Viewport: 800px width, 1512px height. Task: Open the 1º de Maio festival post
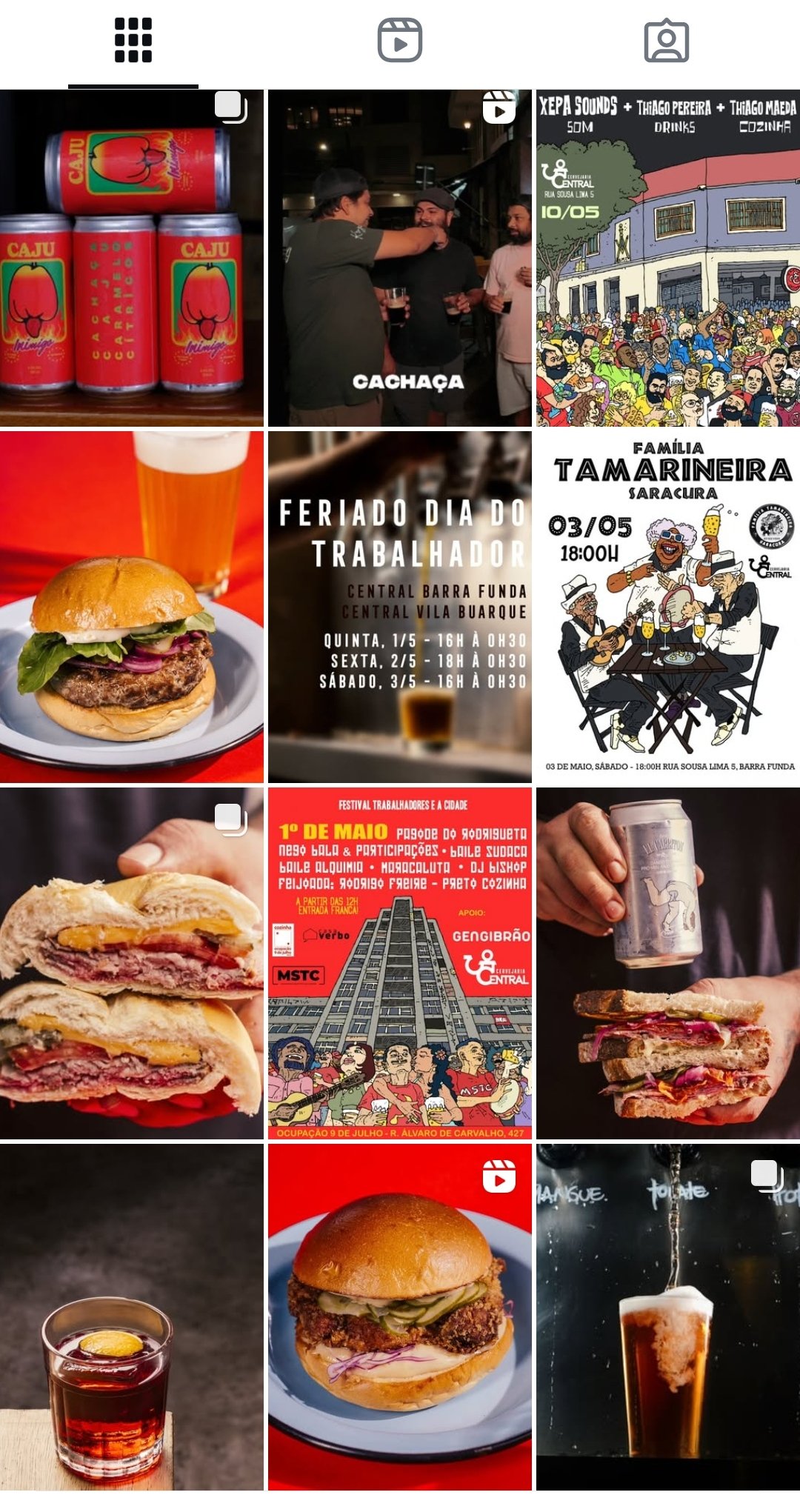400,963
